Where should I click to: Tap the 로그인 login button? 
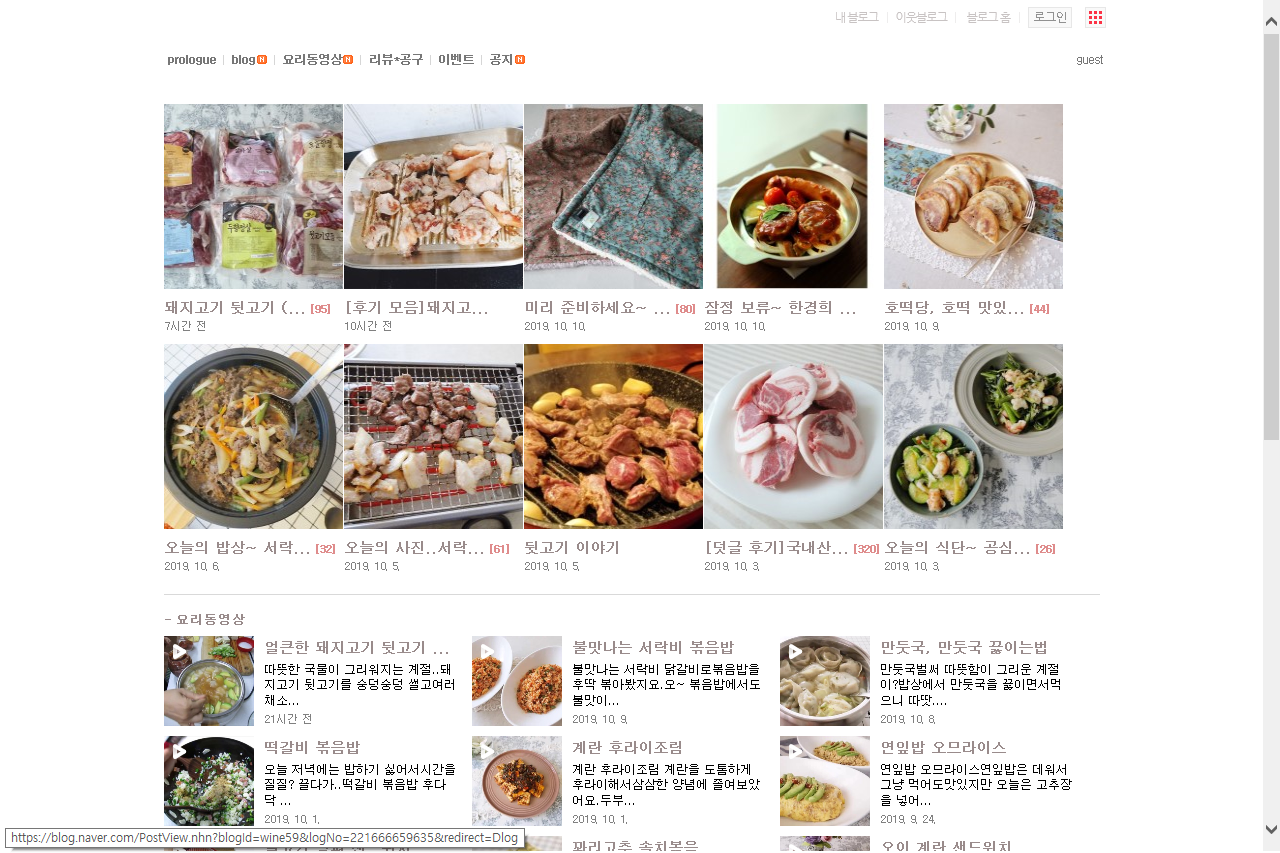pos(1049,17)
